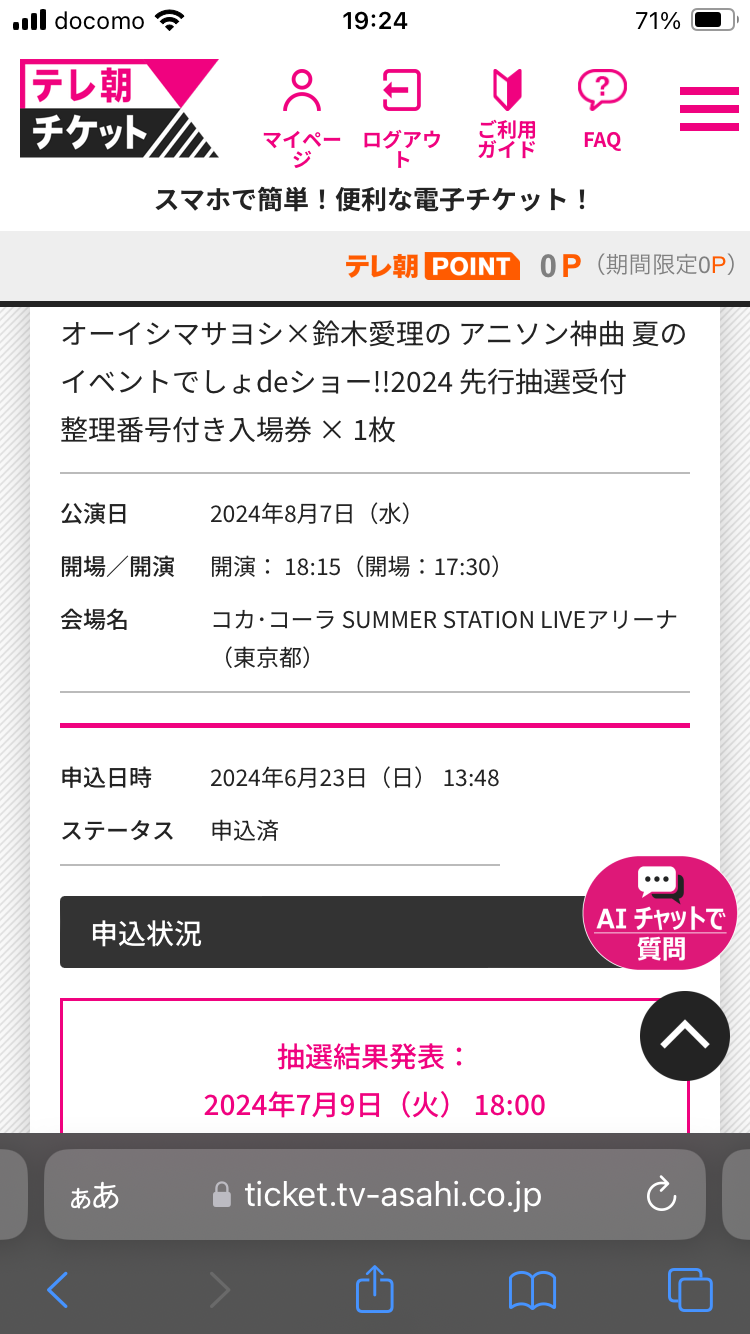Viewport: 750px width, 1334px height.
Task: Open the Safari ぁあ page settings
Action: [94, 1195]
